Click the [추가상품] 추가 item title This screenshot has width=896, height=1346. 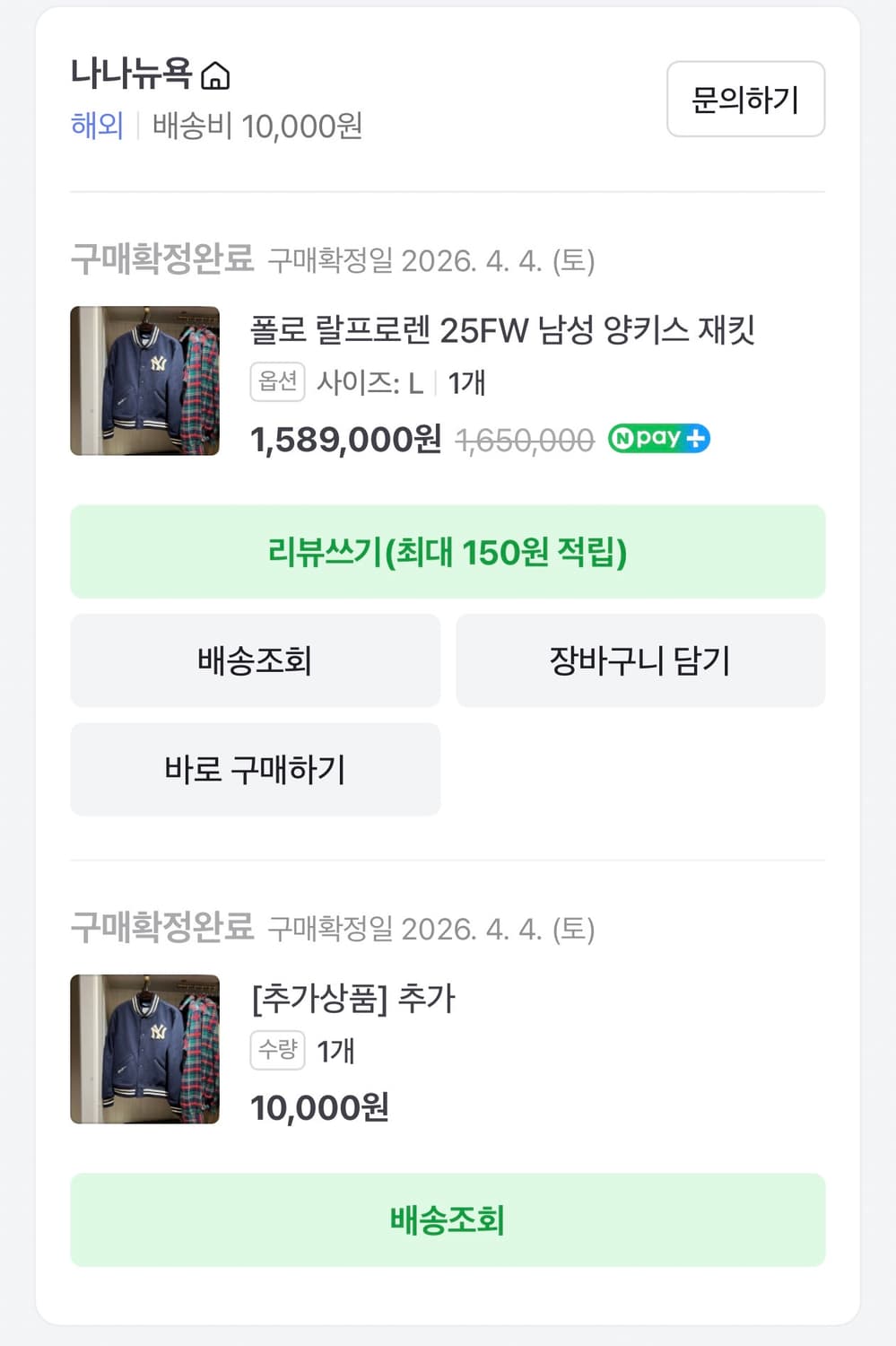pyautogui.click(x=353, y=999)
